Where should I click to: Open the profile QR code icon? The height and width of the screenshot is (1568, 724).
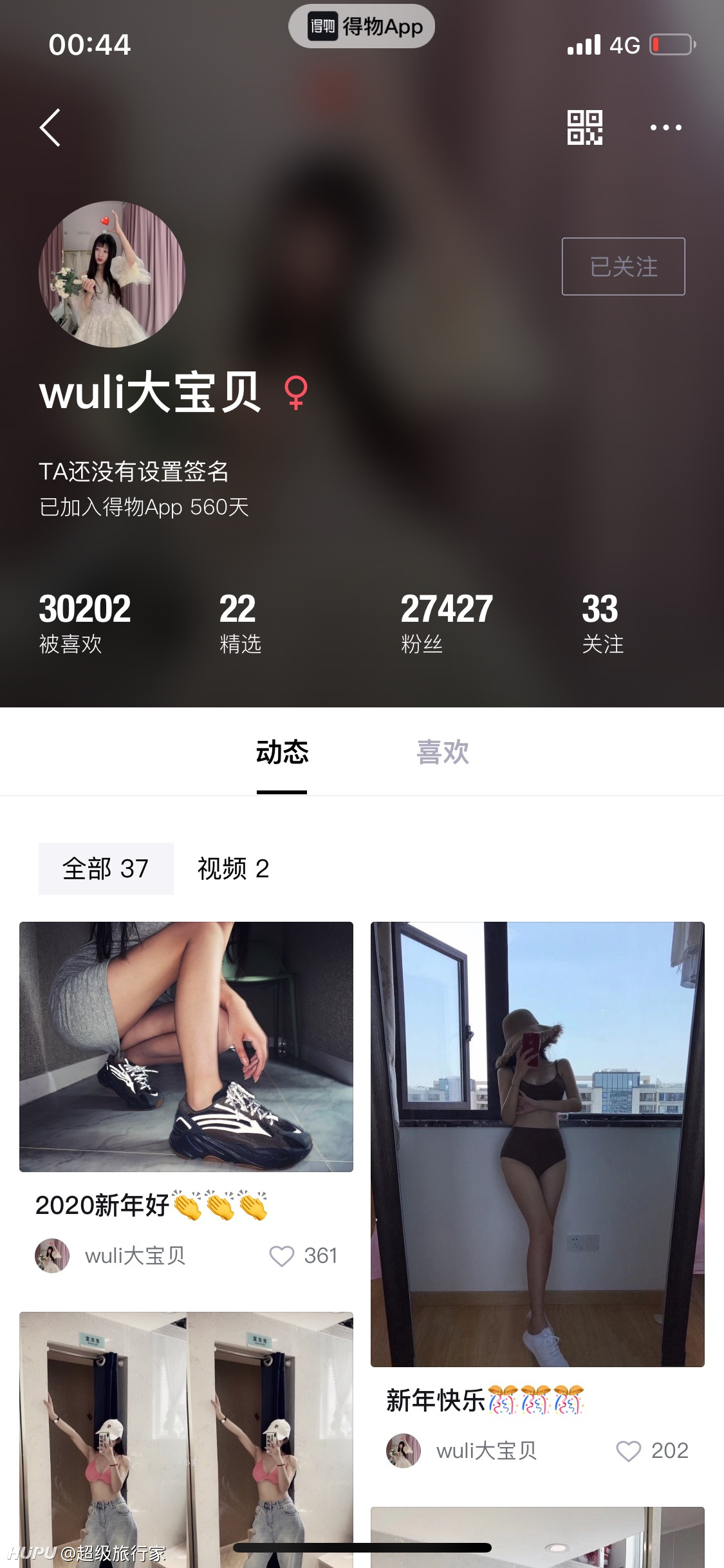584,127
